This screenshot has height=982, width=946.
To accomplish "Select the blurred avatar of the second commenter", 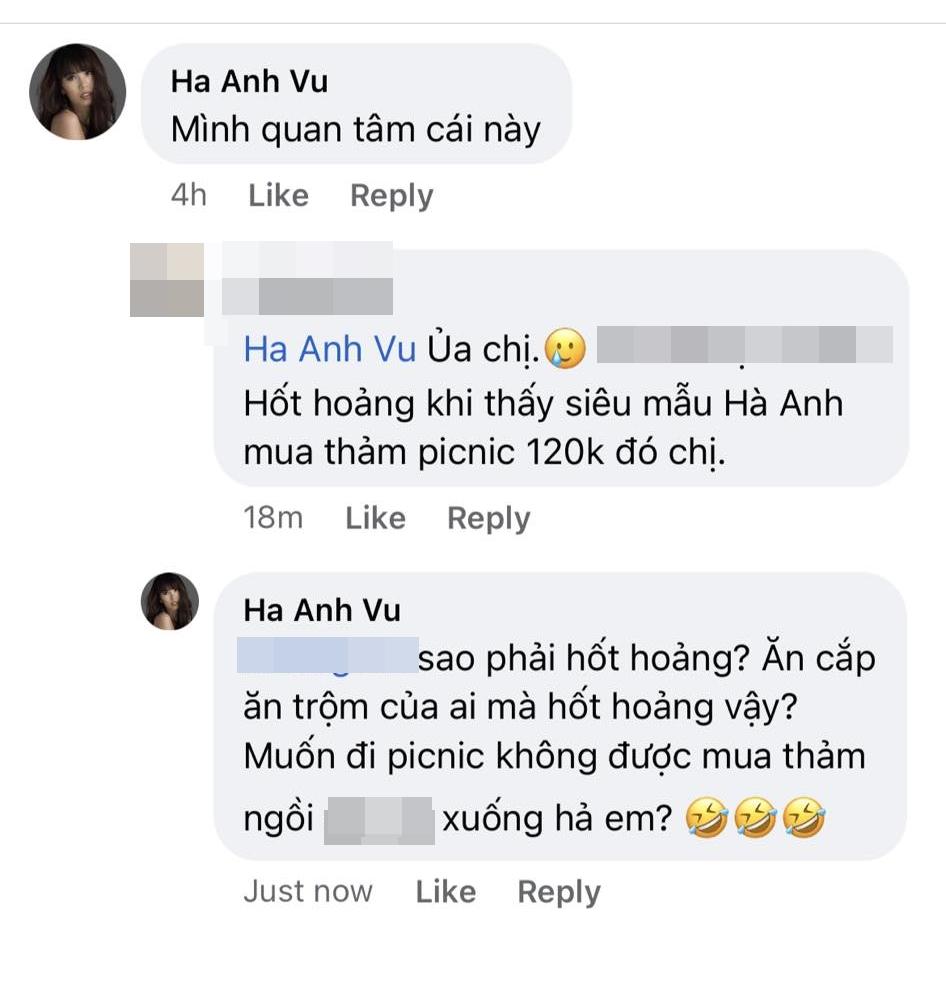I will tap(168, 281).
